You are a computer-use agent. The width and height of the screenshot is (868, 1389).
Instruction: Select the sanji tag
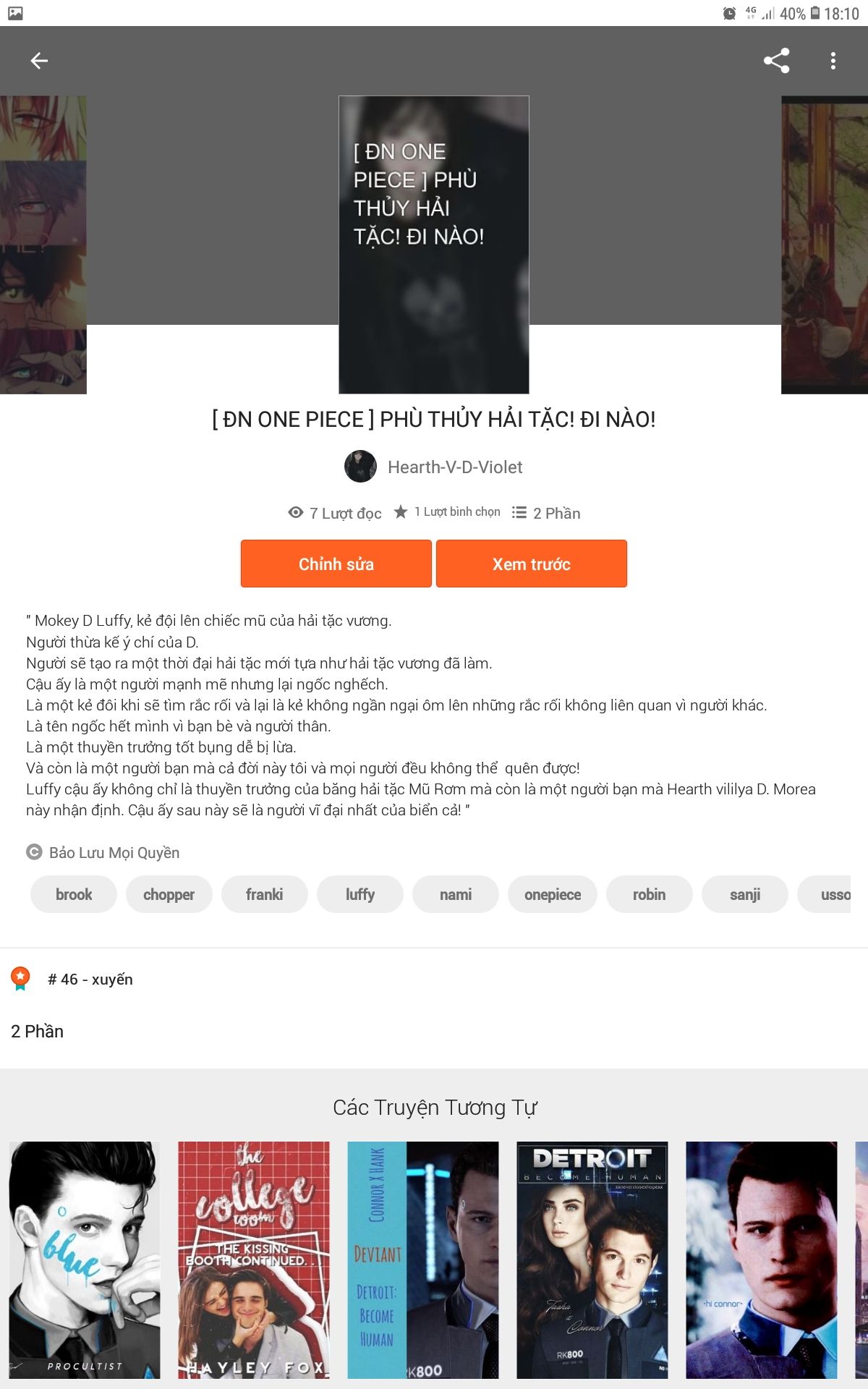pyautogui.click(x=744, y=894)
